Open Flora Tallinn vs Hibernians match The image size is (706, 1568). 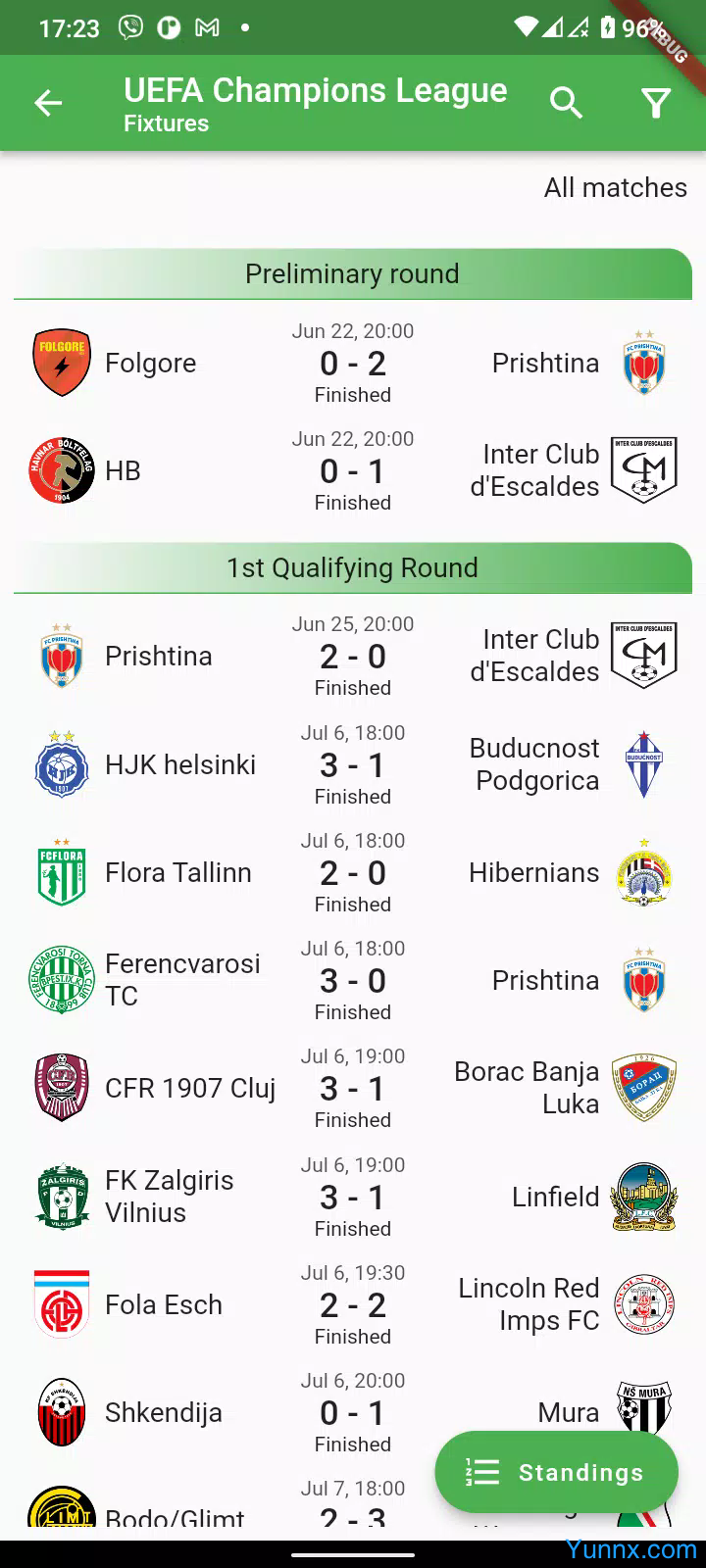[353, 872]
